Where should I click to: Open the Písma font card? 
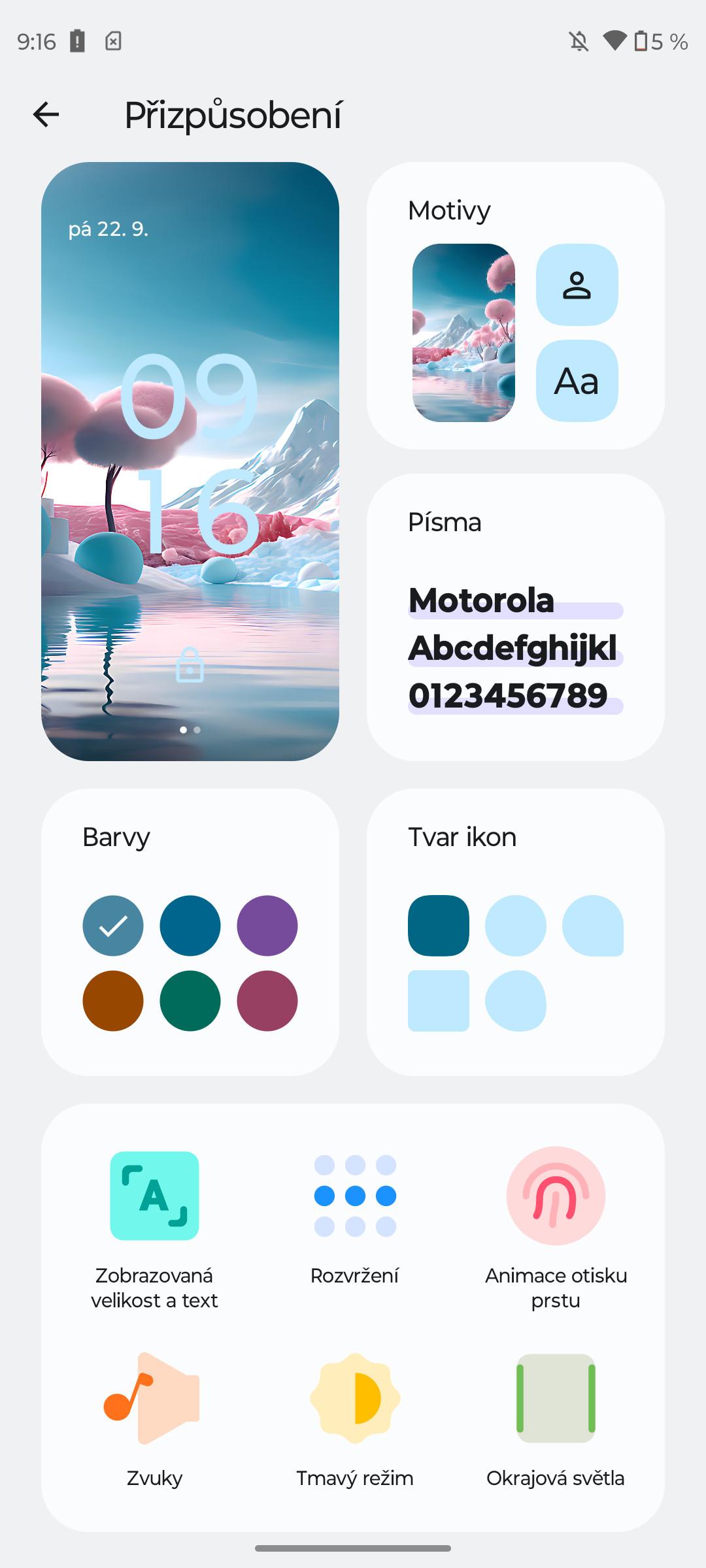click(x=516, y=617)
